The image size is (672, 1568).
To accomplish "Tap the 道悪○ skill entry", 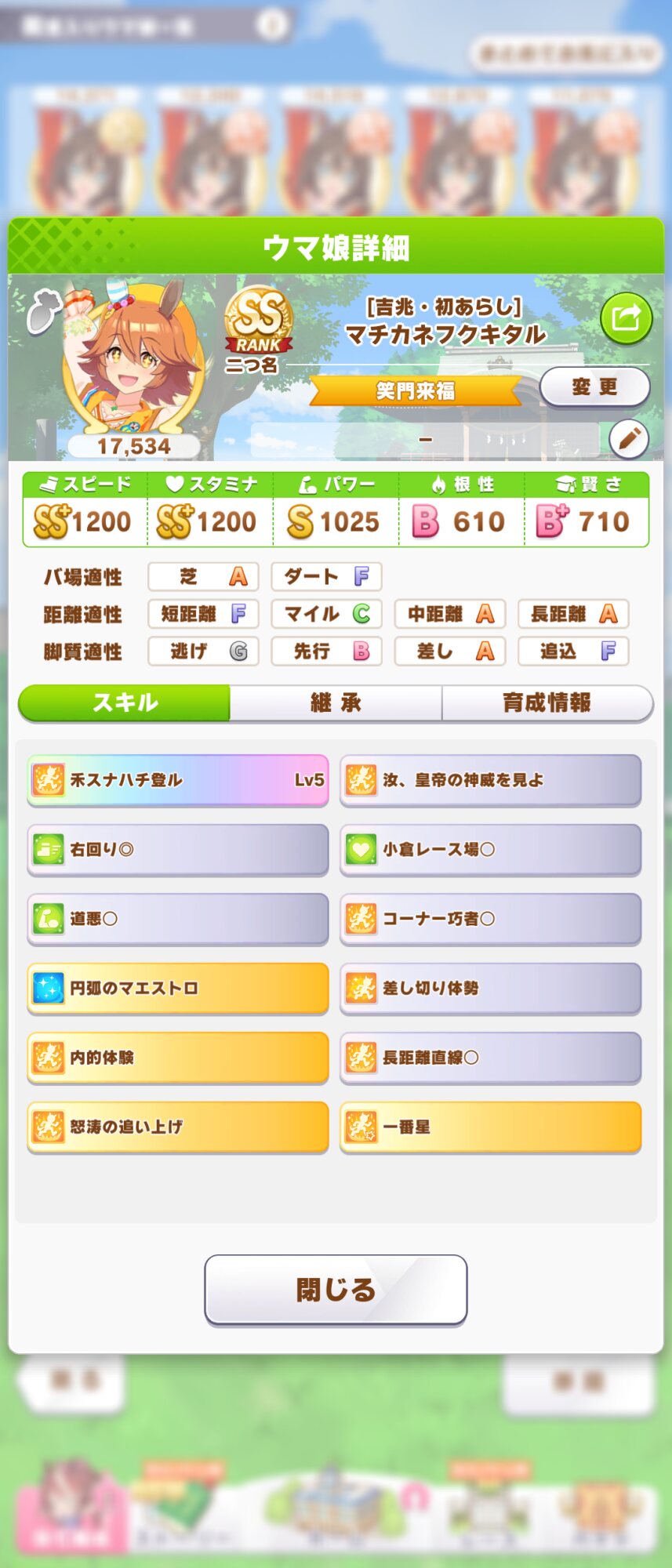I will (178, 919).
